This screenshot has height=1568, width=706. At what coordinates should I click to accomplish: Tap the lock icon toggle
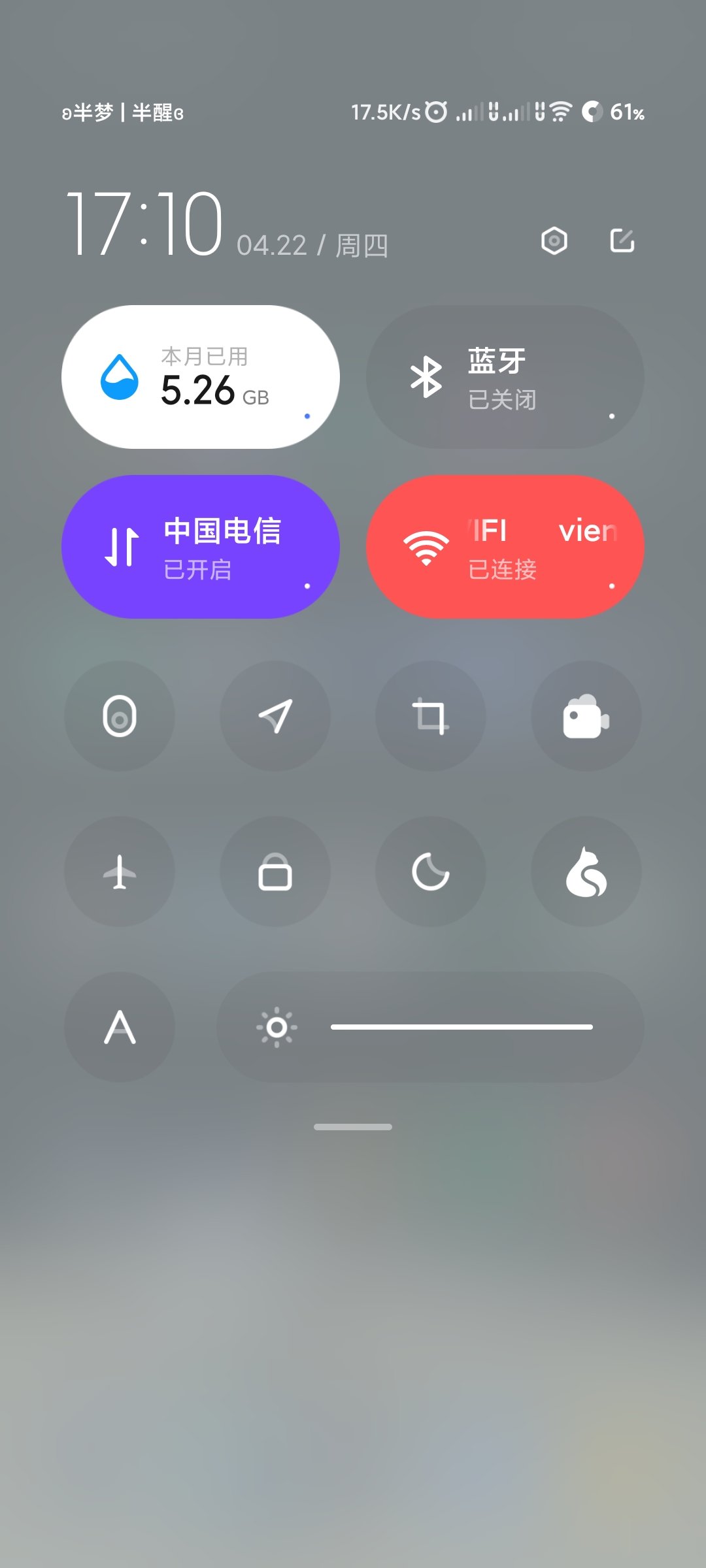(x=275, y=872)
